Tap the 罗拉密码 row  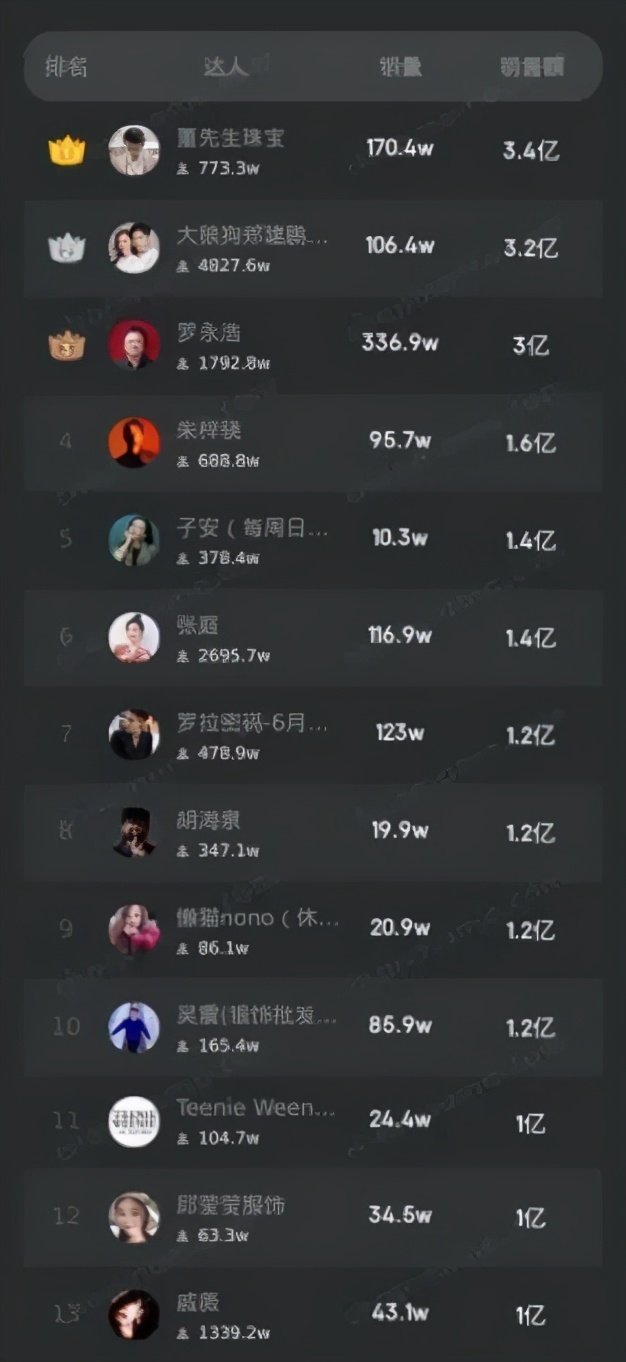[x=251, y=723]
